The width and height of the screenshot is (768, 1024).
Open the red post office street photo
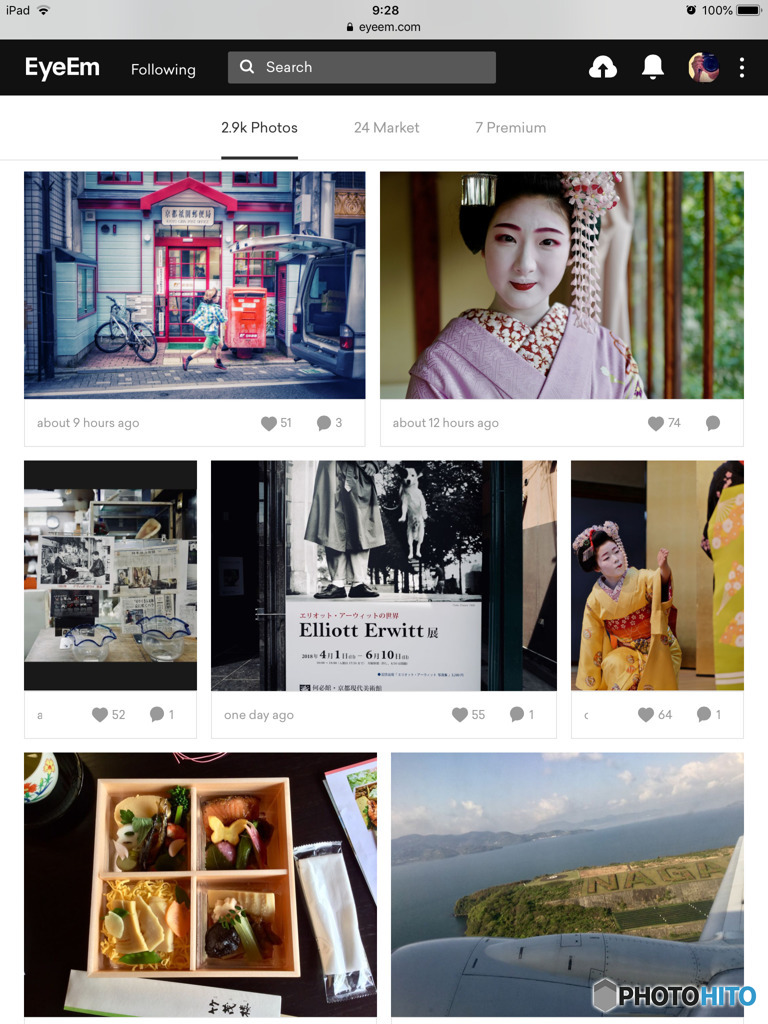(x=194, y=285)
